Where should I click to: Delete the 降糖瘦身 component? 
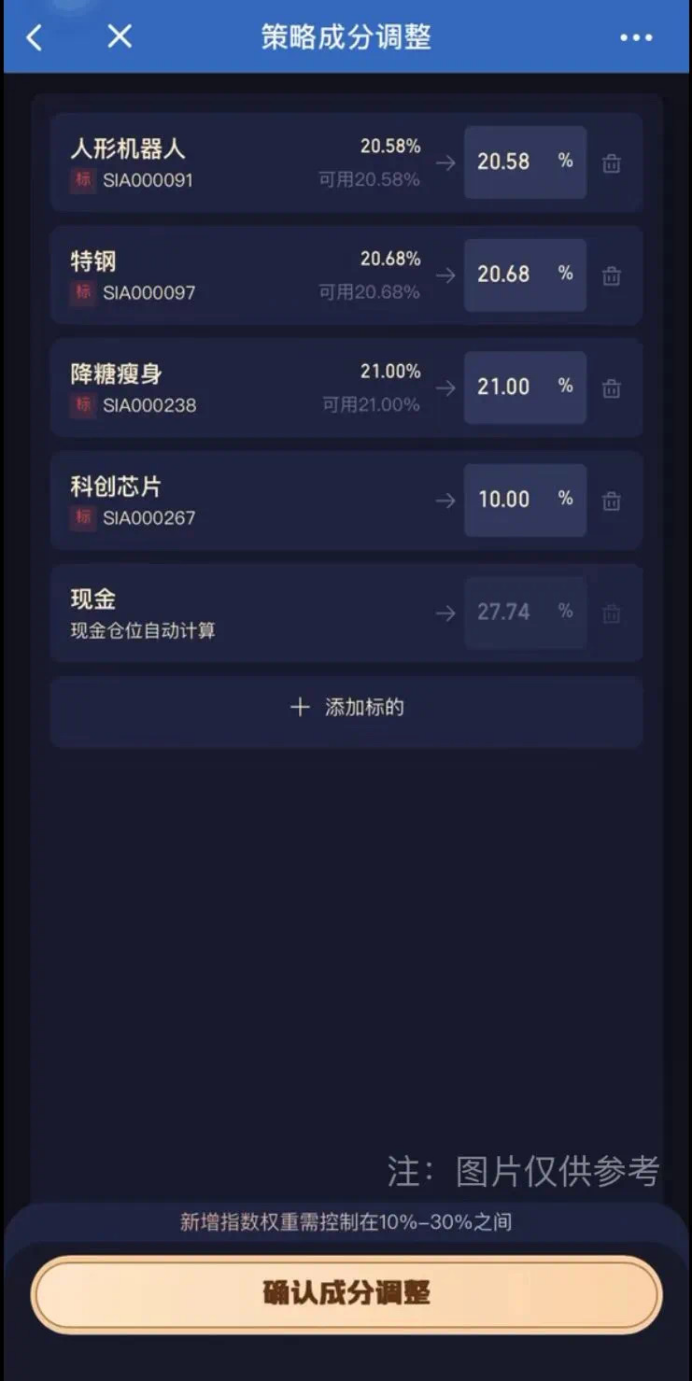pos(611,389)
